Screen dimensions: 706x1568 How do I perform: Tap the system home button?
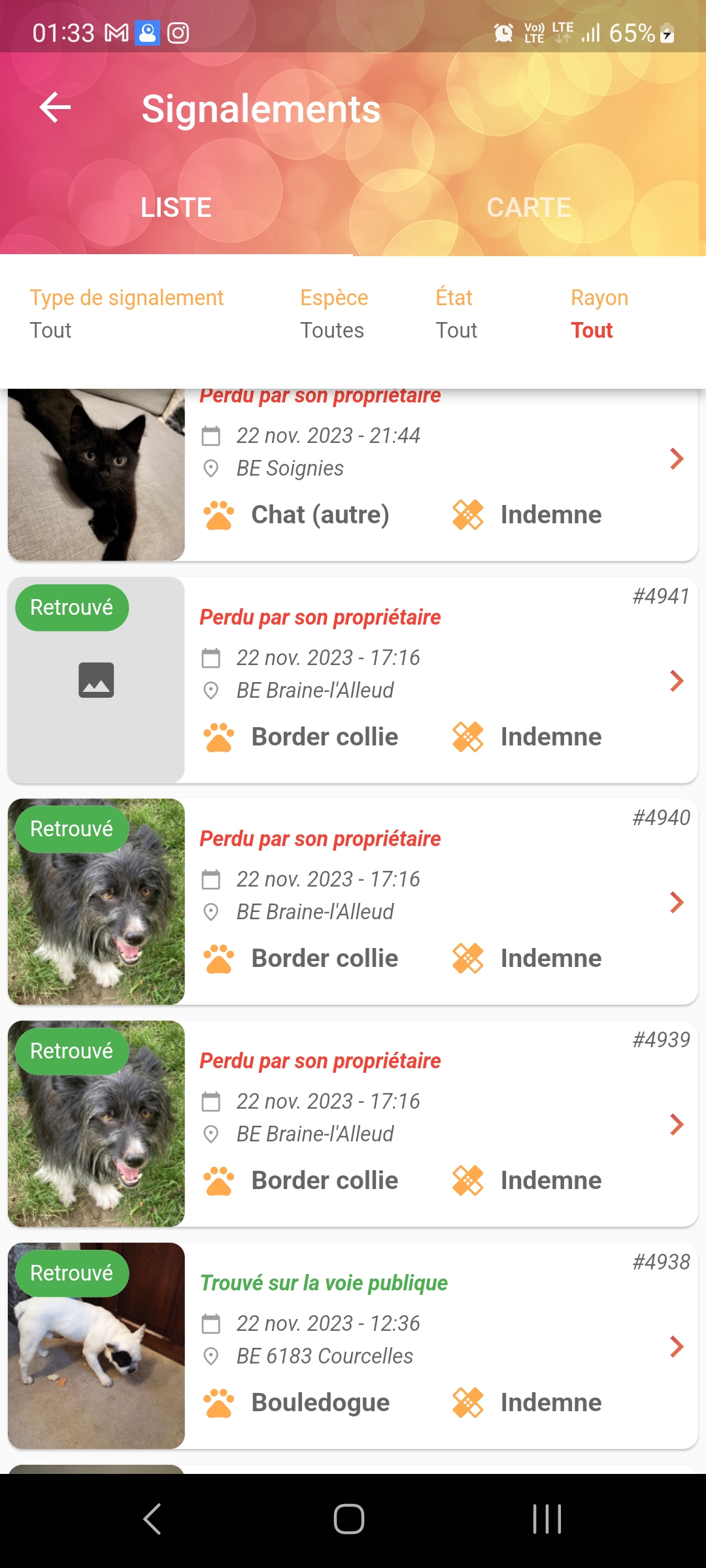click(349, 1518)
